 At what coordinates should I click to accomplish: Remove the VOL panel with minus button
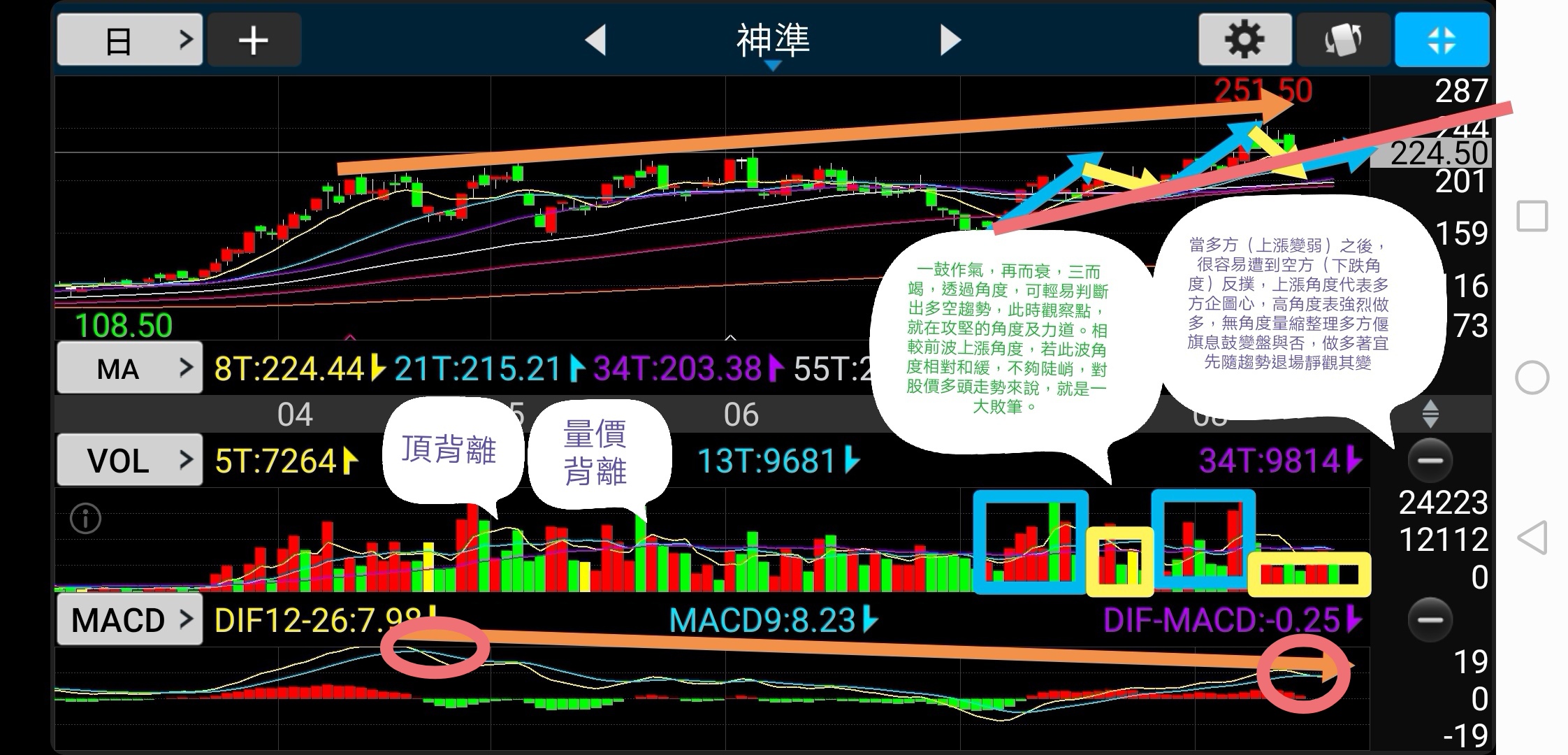(1430, 460)
